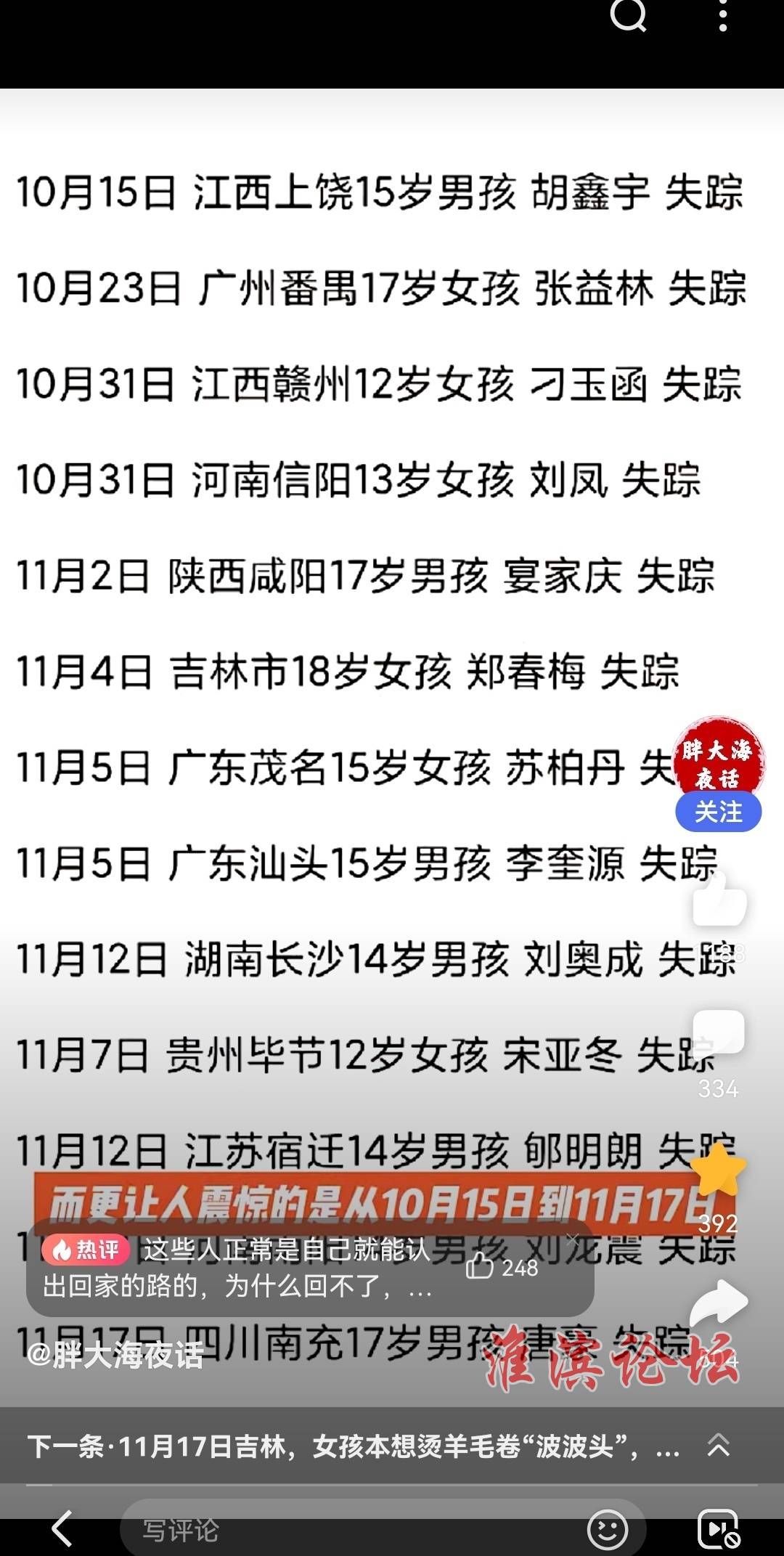The image size is (784, 1556).
Task: Open the three-dot overflow menu
Action: point(722,15)
